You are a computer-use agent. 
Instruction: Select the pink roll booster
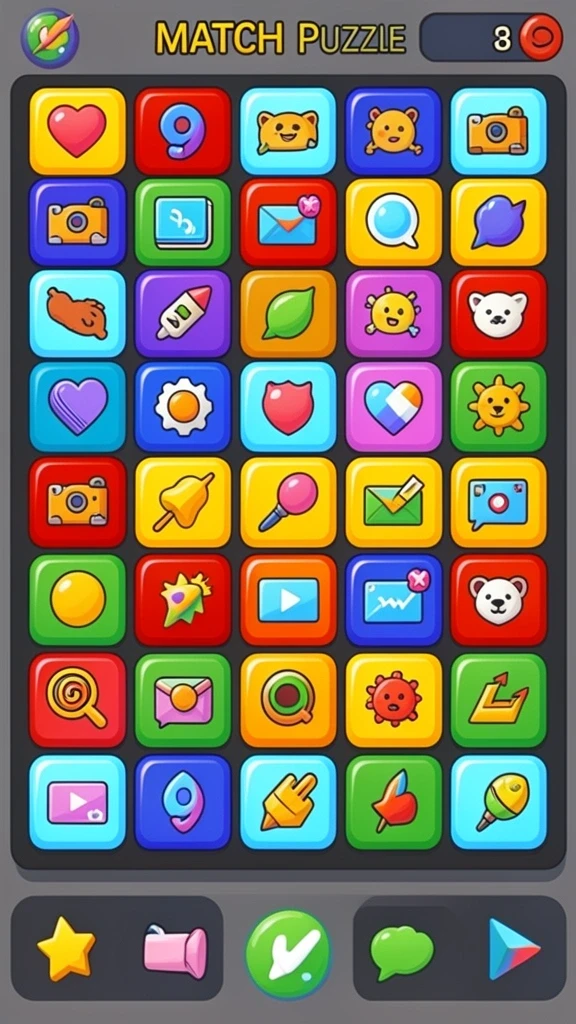tap(176, 951)
